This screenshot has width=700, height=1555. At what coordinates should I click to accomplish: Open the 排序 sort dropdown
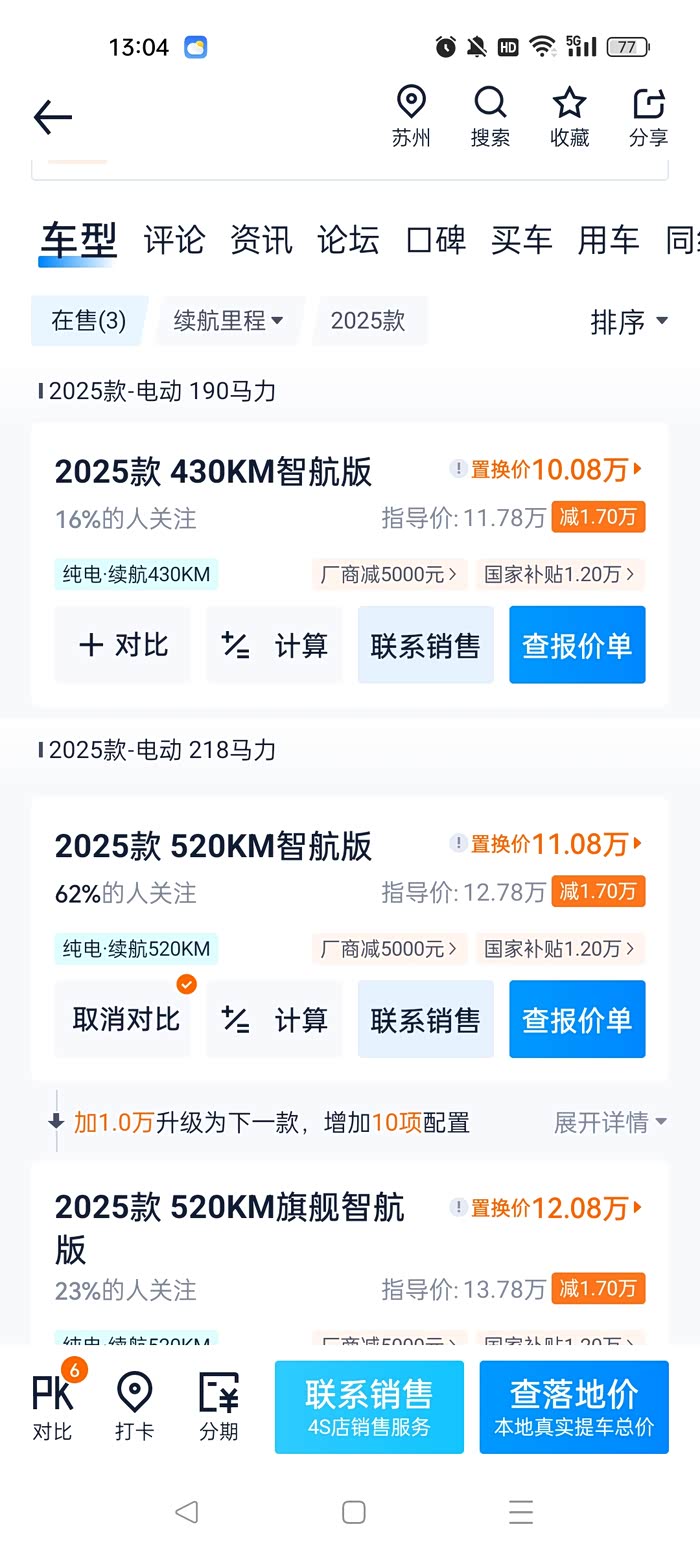[x=629, y=322]
